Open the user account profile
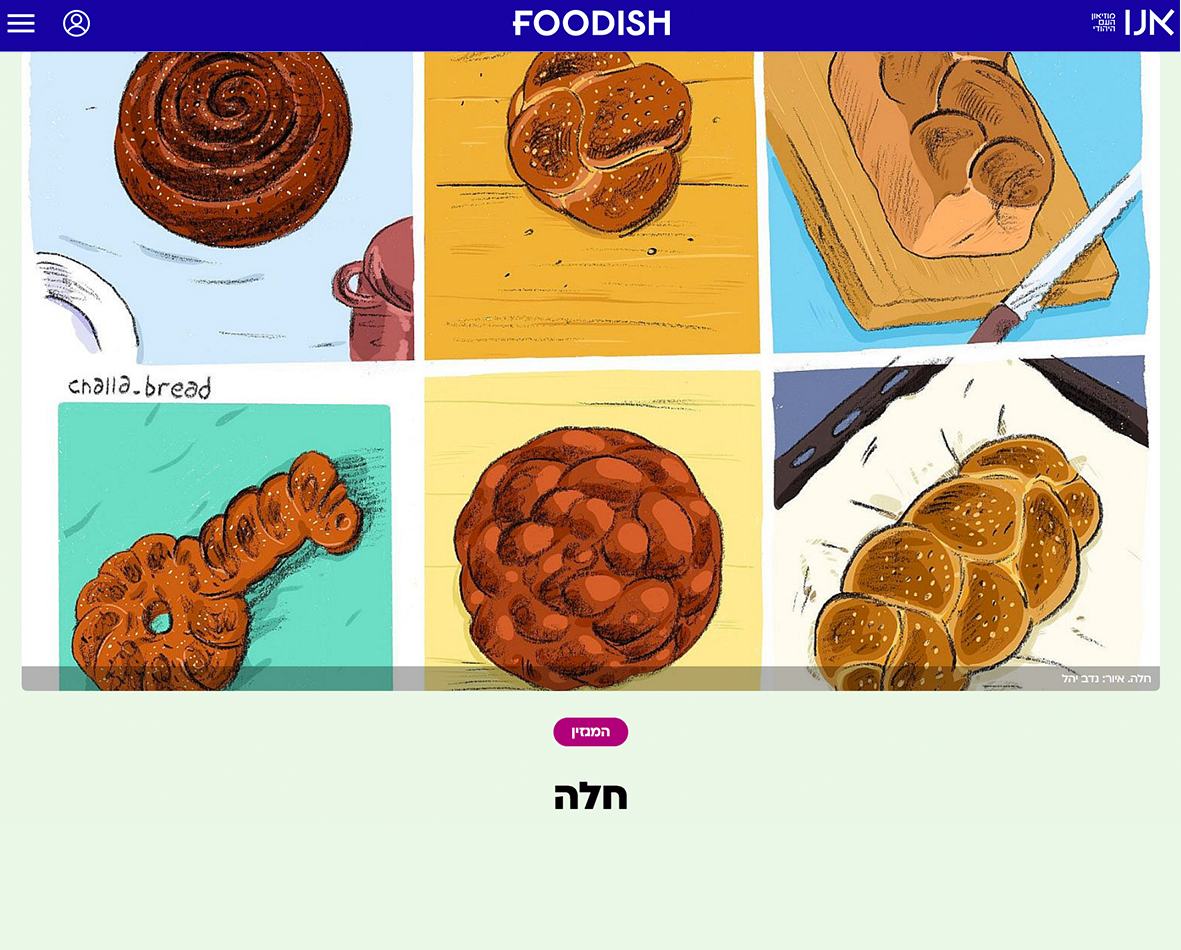This screenshot has height=950, width=1181. pyautogui.click(x=76, y=23)
